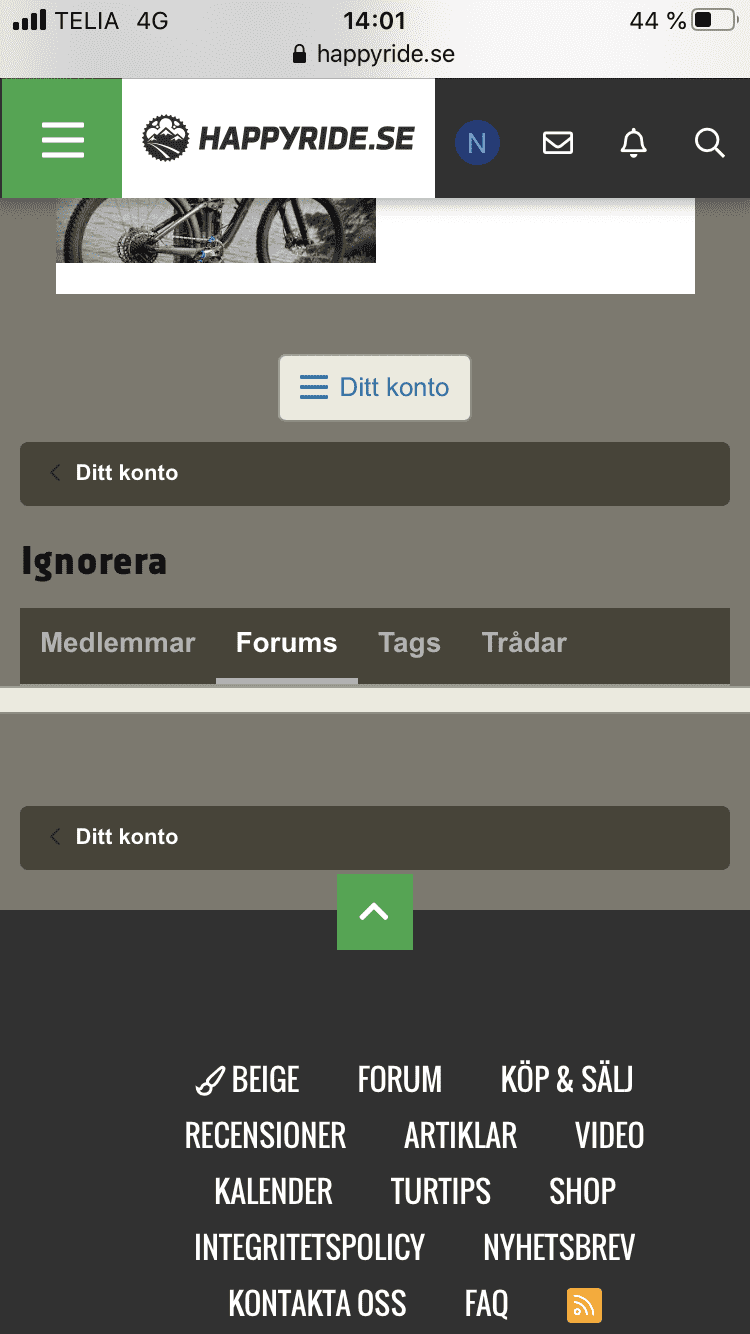The height and width of the screenshot is (1334, 750).
Task: Open the search magnifier
Action: pyautogui.click(x=709, y=143)
